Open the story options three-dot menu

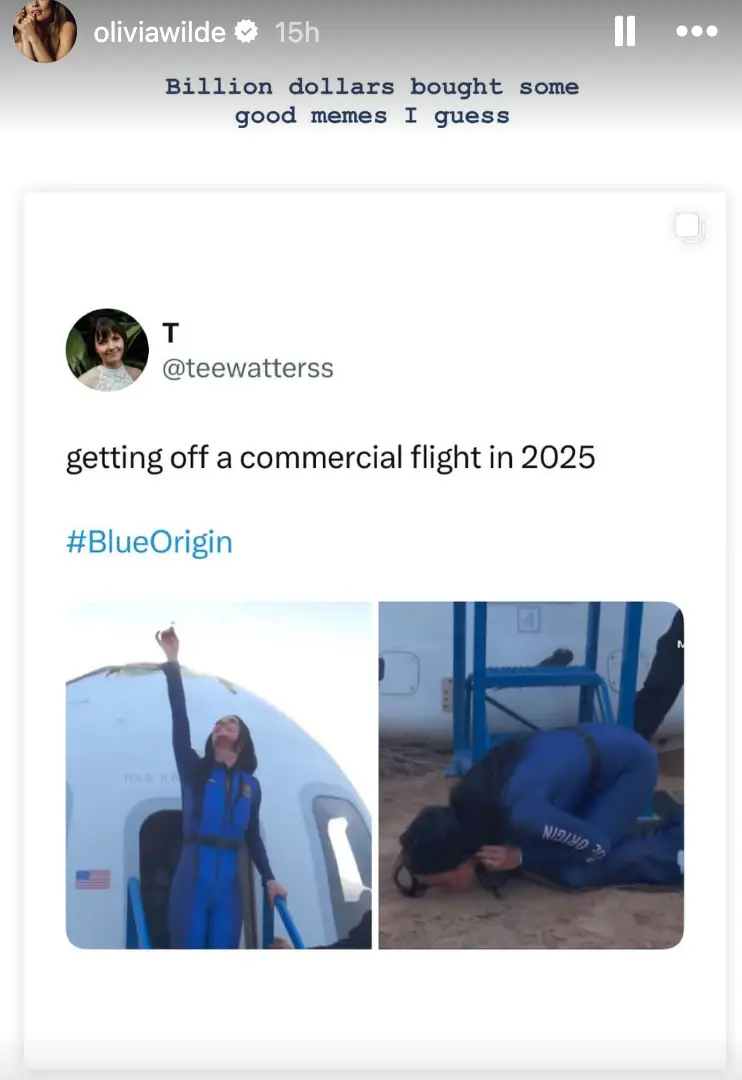pyautogui.click(x=694, y=31)
